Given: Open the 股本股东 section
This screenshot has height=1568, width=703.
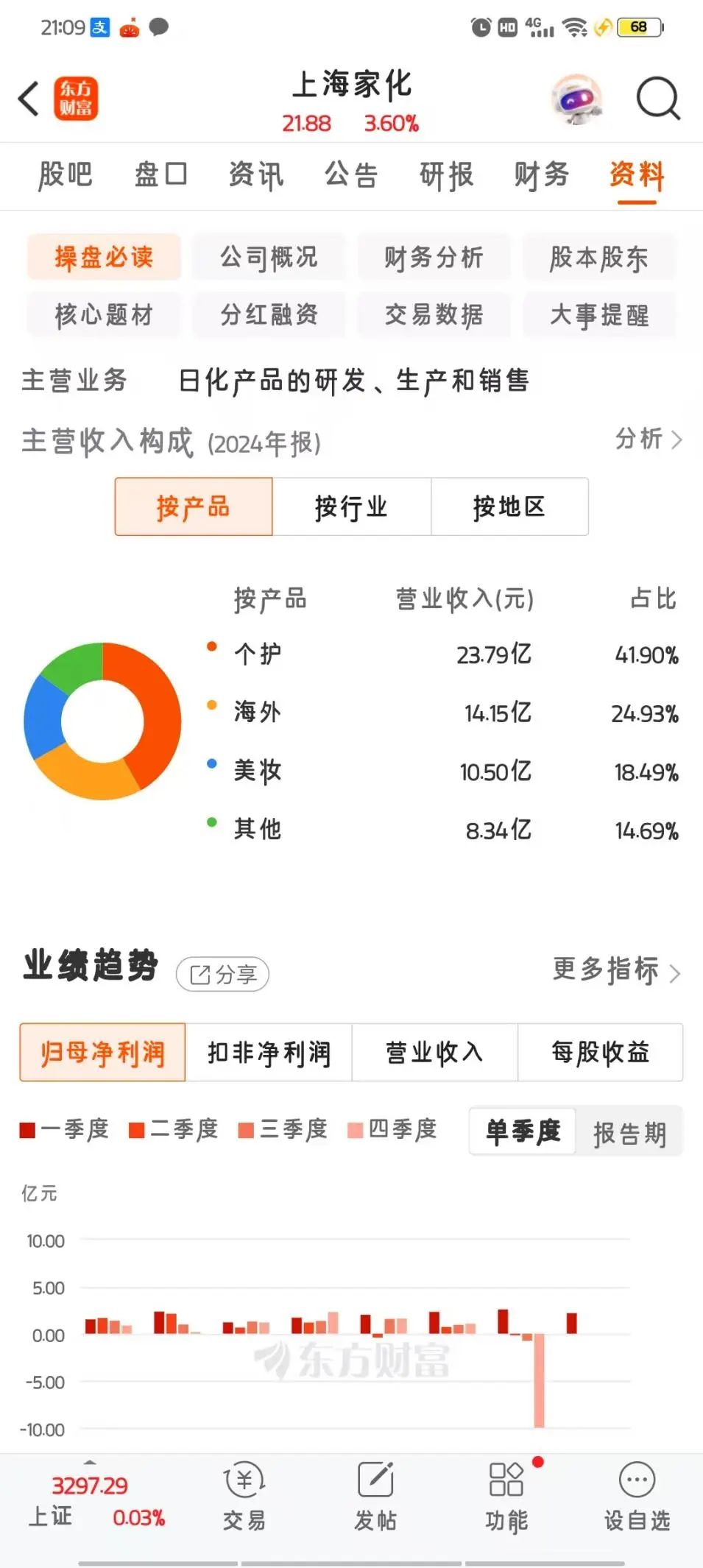Looking at the screenshot, I should pos(598,257).
